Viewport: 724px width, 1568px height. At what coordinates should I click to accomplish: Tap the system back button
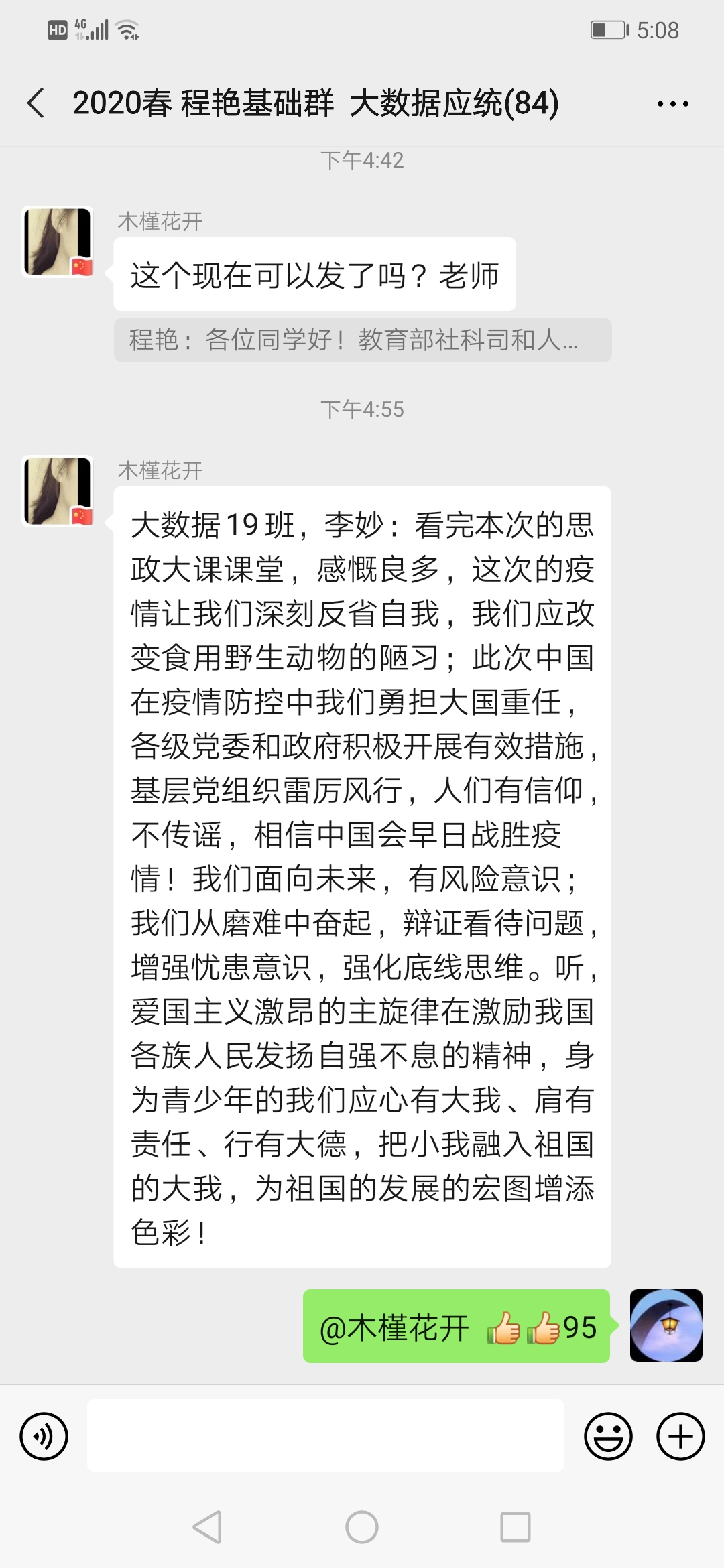tap(207, 1528)
